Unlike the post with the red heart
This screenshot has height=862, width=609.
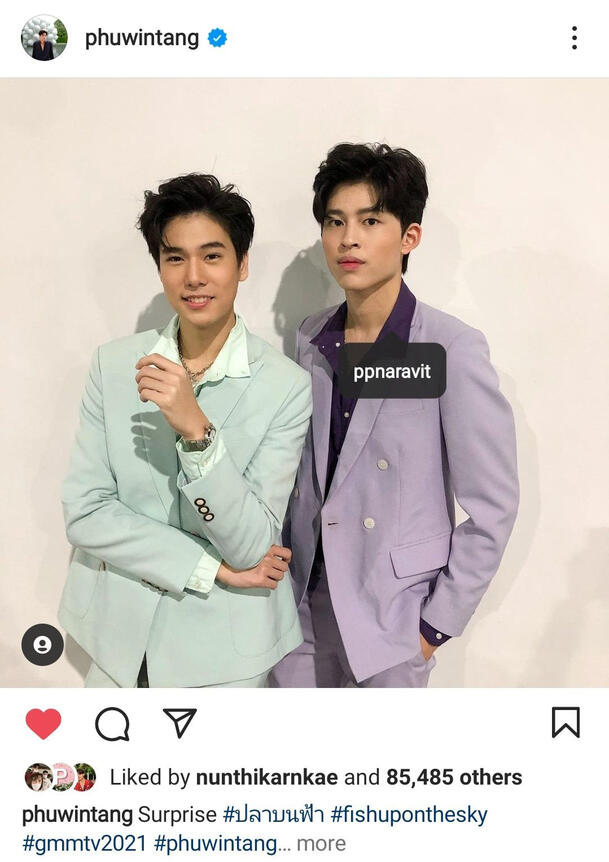pos(43,723)
